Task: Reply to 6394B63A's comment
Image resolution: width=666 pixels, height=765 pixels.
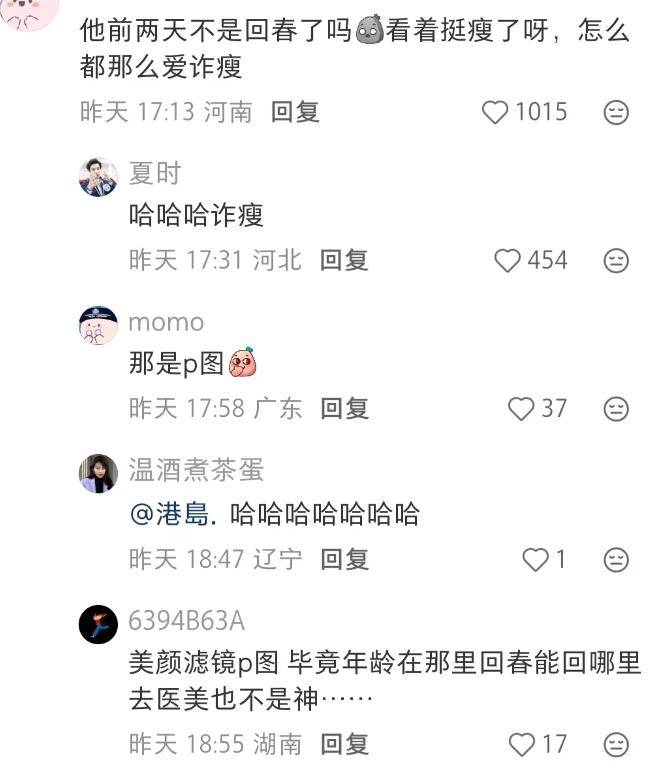Action: tap(344, 745)
